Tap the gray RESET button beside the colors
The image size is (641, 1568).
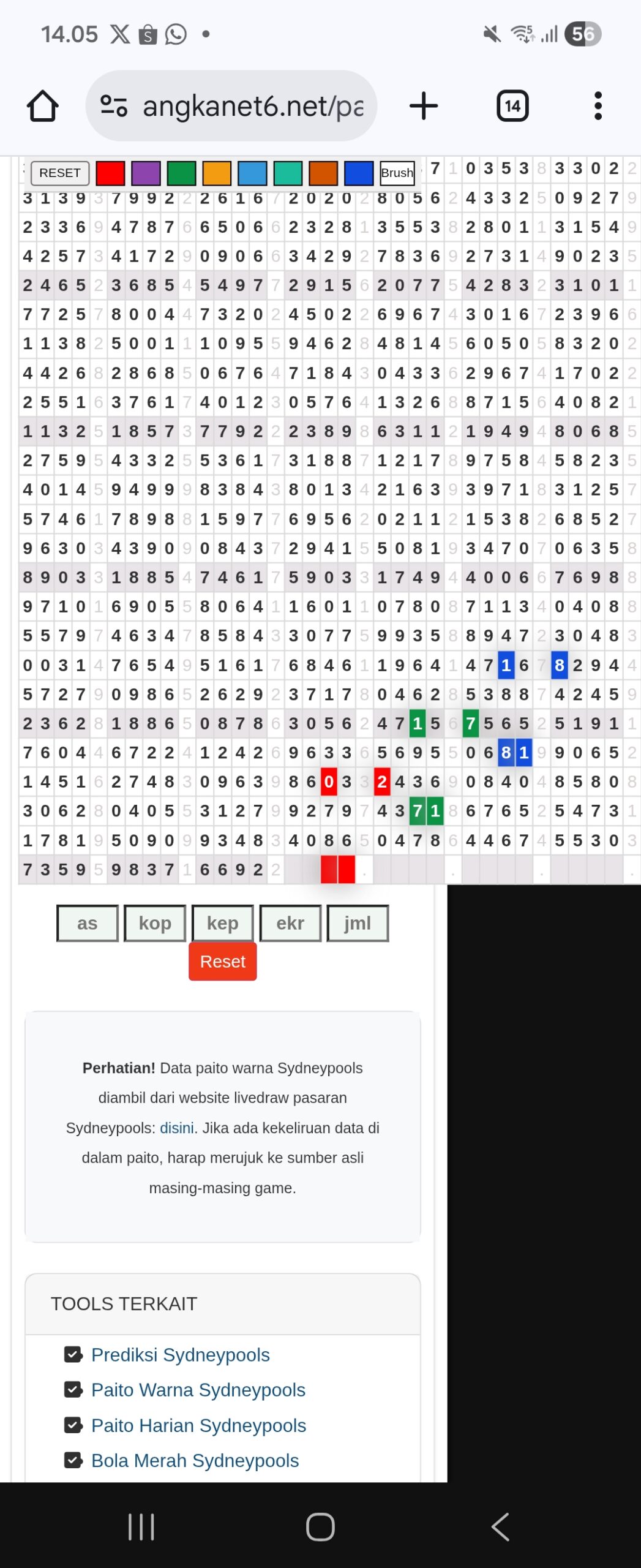click(x=60, y=173)
